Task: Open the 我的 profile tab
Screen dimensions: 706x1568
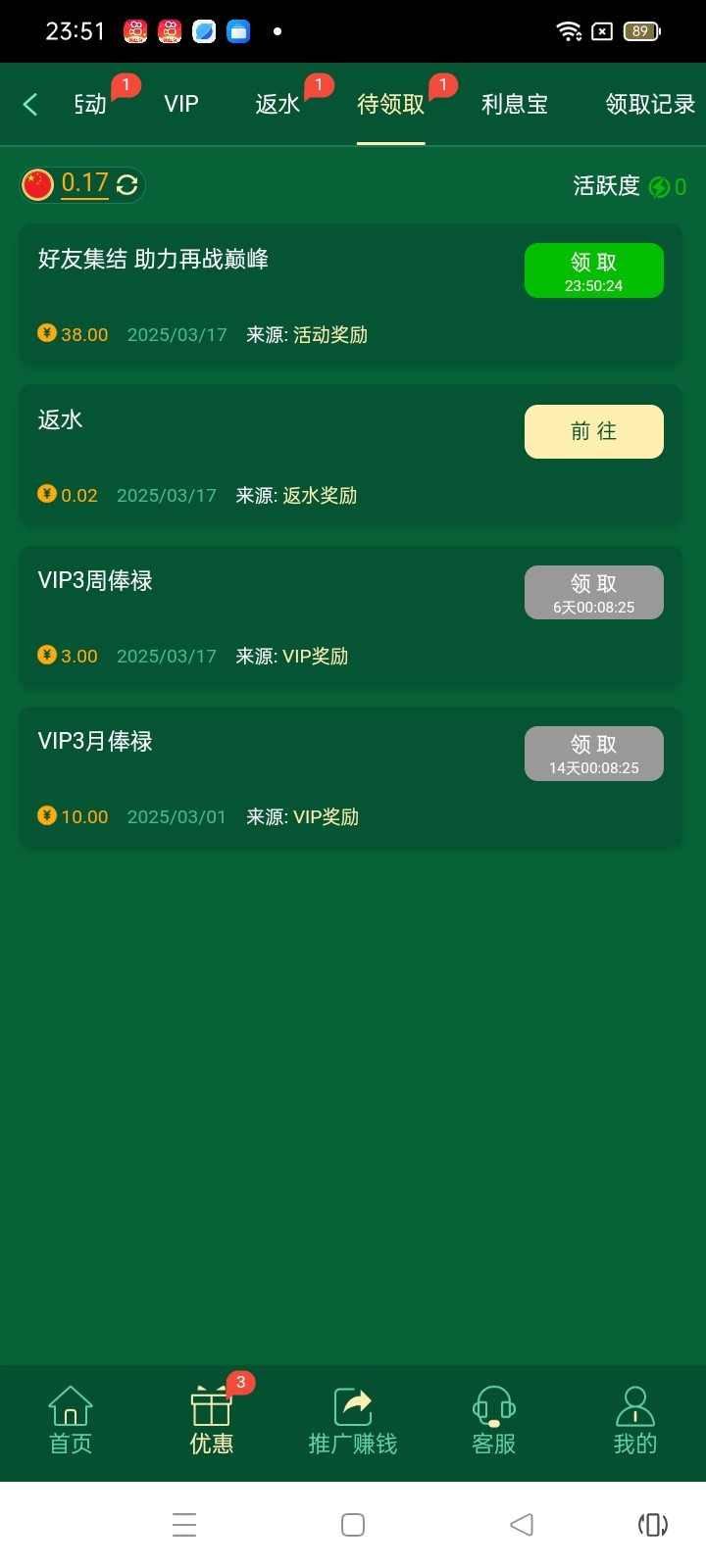Action: click(x=634, y=1419)
